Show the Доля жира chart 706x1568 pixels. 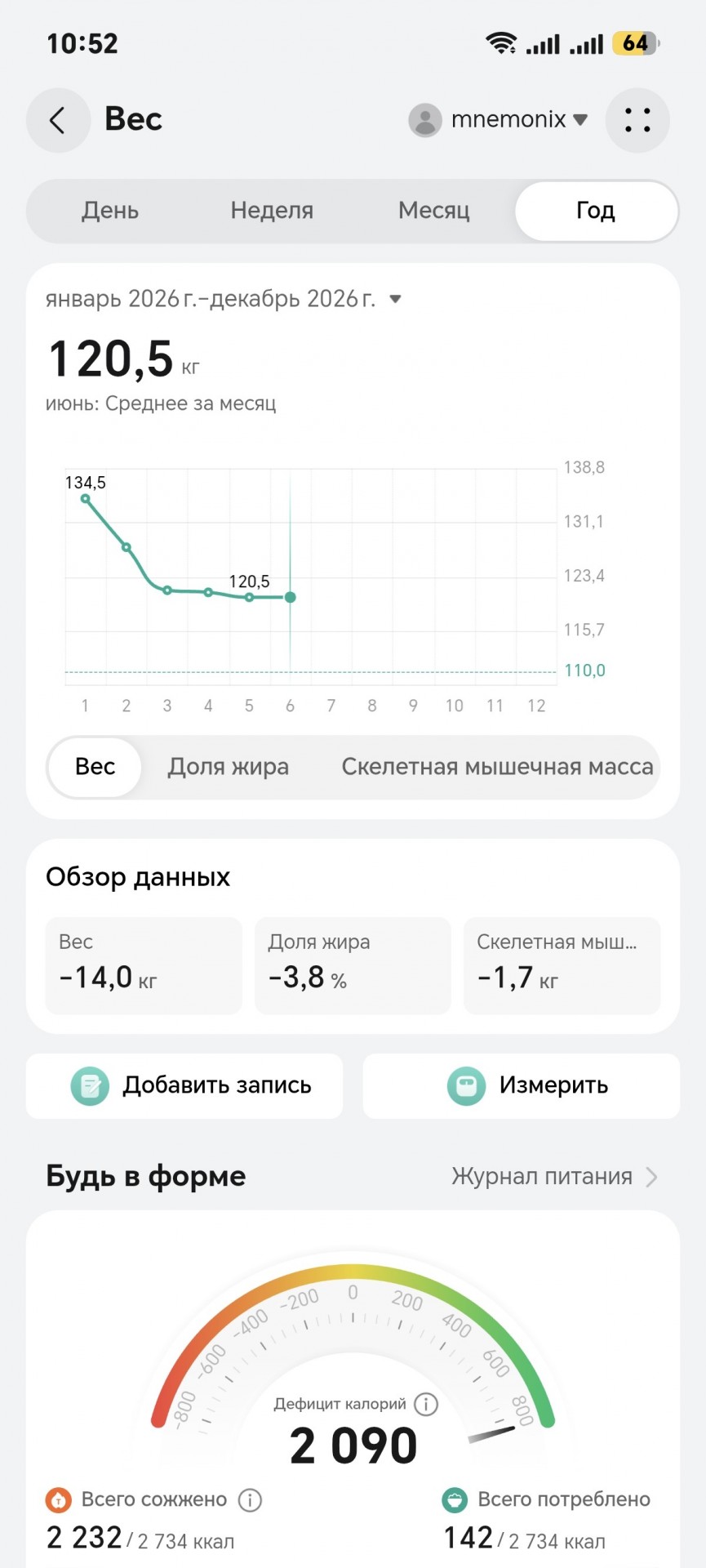(229, 767)
